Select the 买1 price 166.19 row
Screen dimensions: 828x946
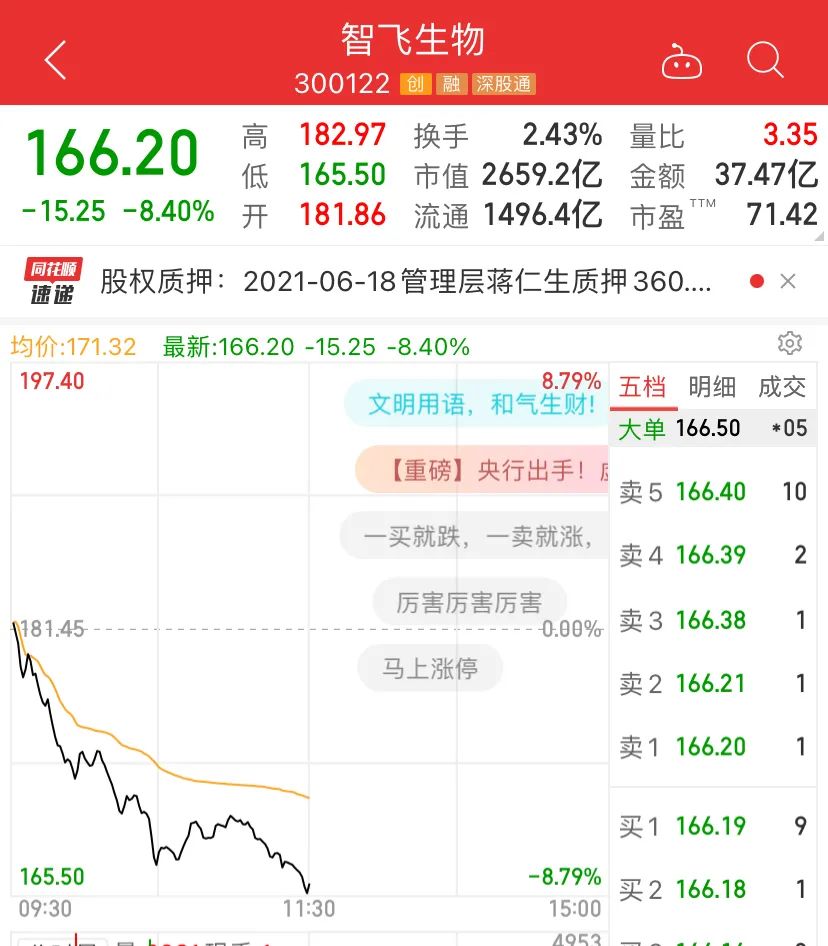click(712, 826)
